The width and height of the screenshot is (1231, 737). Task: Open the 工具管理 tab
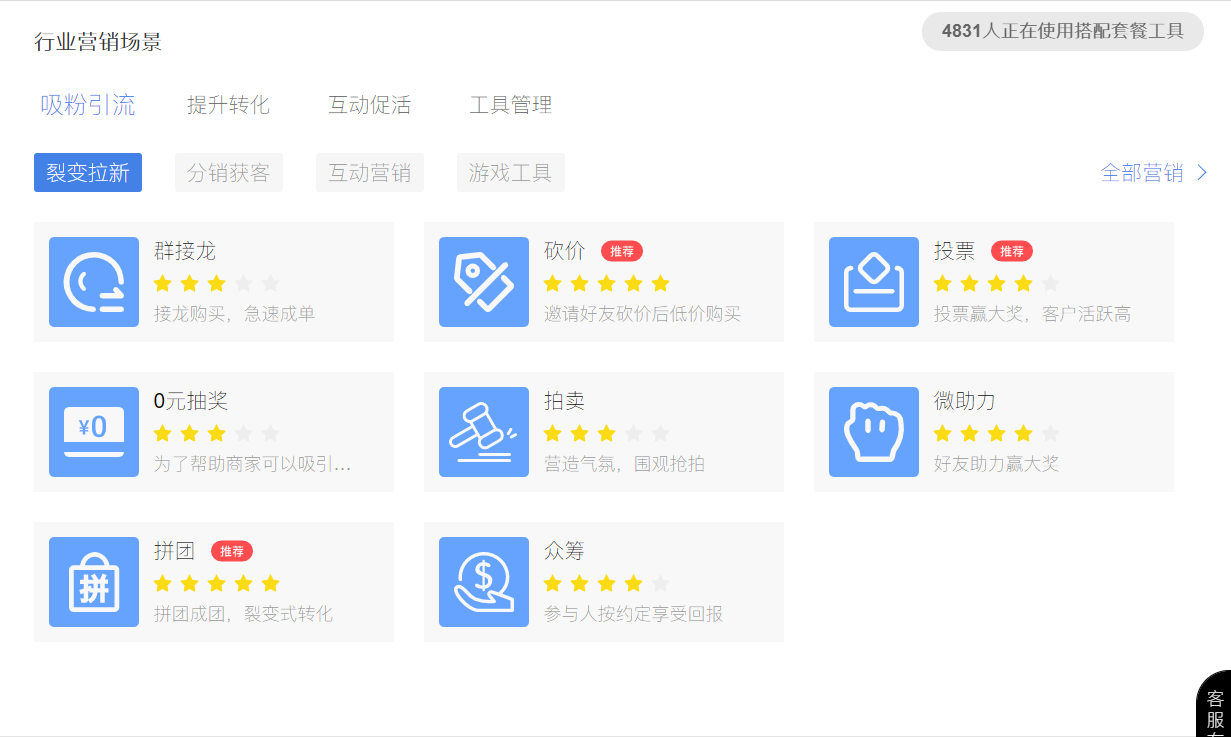510,105
